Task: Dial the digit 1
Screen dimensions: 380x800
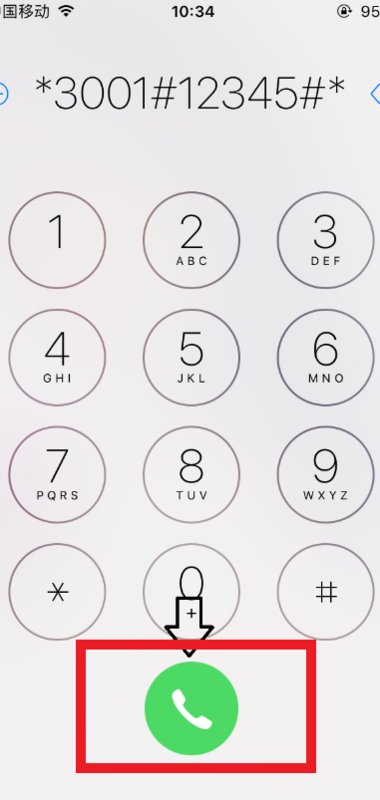Action: [x=57, y=240]
